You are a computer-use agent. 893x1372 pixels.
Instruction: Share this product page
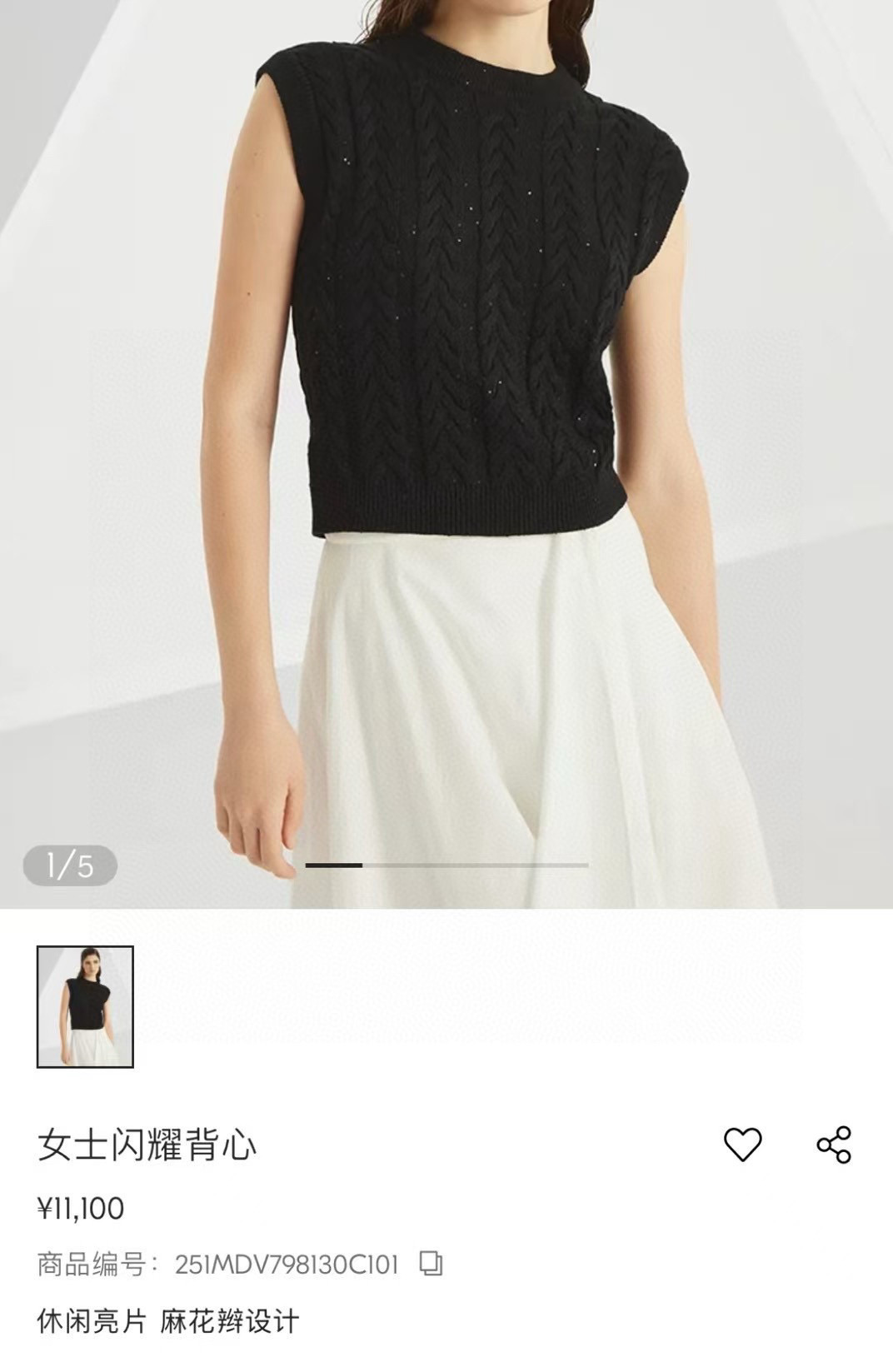[x=834, y=1144]
